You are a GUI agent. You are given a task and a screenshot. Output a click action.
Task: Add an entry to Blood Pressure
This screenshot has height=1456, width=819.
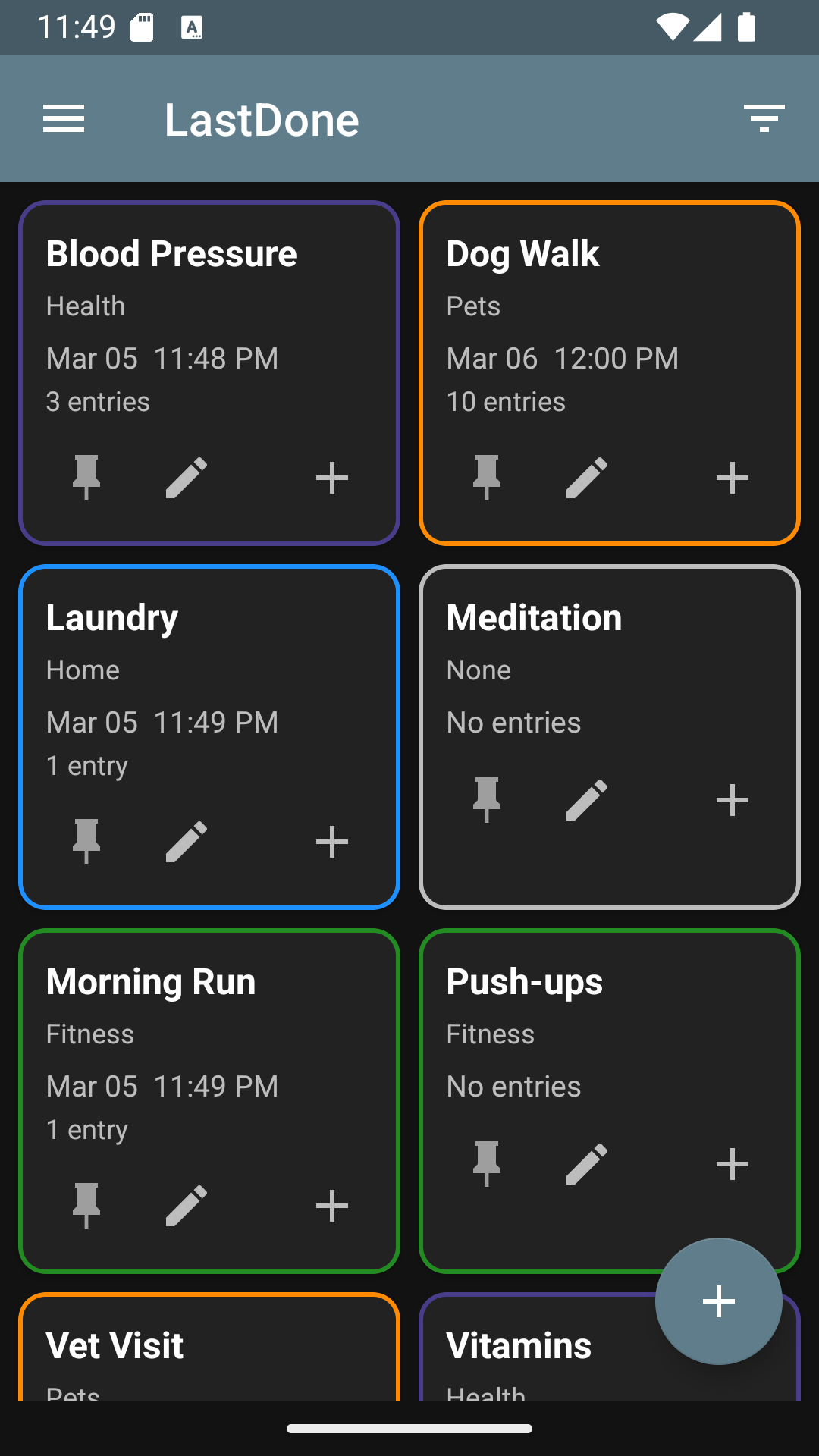click(331, 477)
